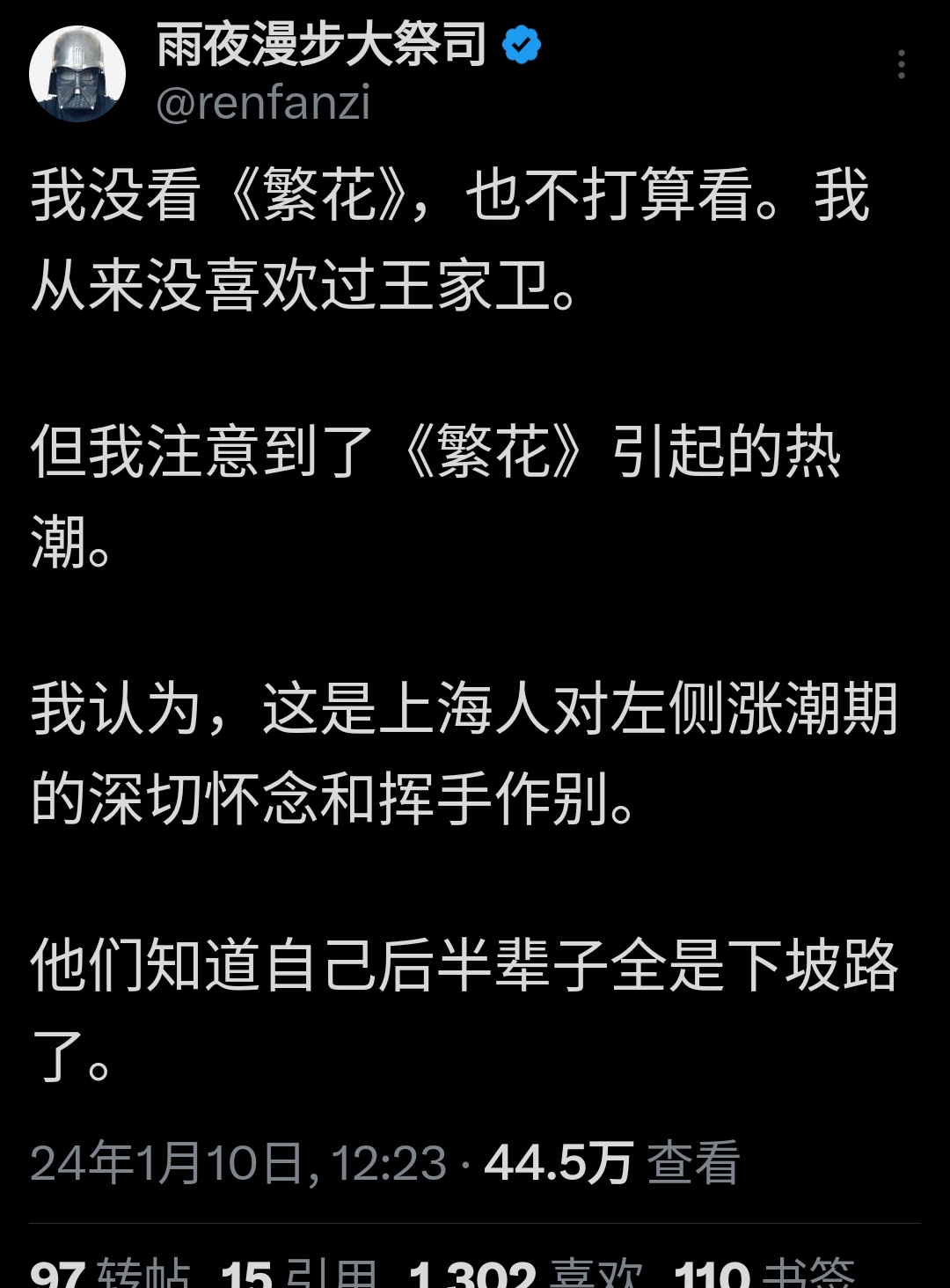950x1288 pixels.
Task: View the 15 quotes list
Action: pos(299,1274)
